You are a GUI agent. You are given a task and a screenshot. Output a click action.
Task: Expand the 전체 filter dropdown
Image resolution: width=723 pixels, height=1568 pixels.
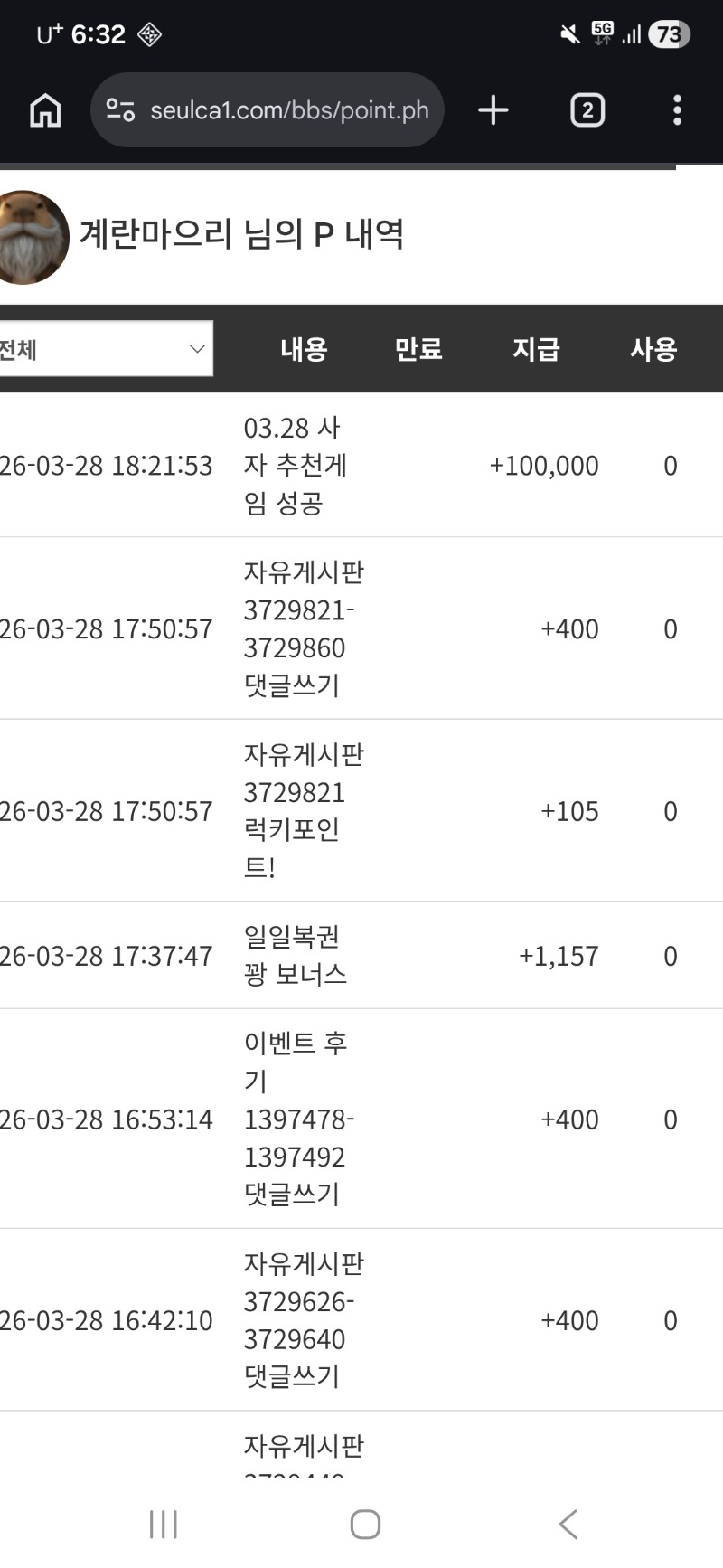105,349
